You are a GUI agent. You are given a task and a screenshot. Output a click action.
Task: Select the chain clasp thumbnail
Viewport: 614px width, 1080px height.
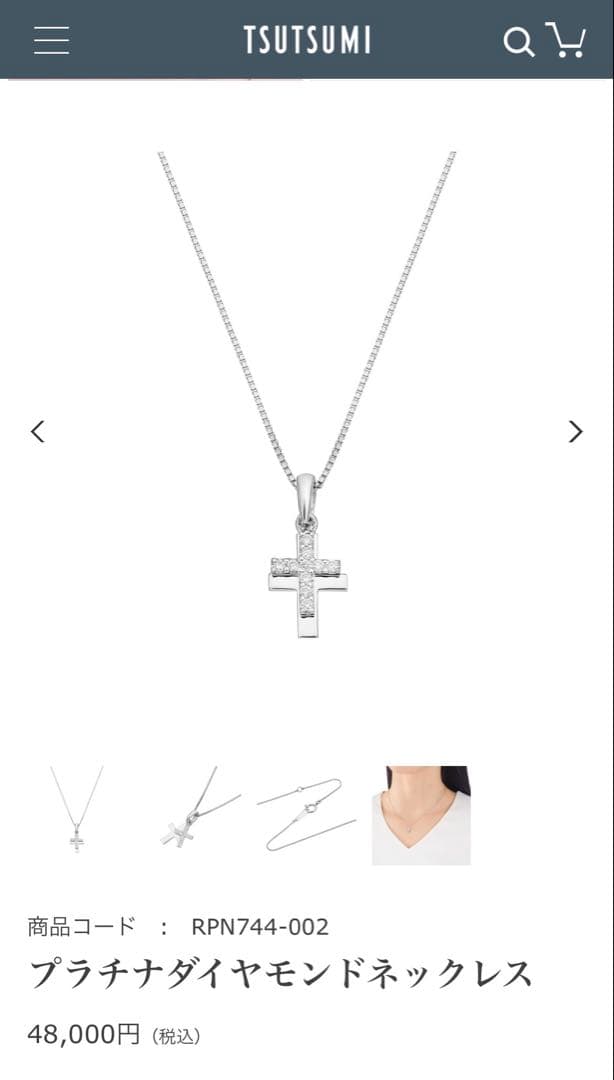[306, 815]
